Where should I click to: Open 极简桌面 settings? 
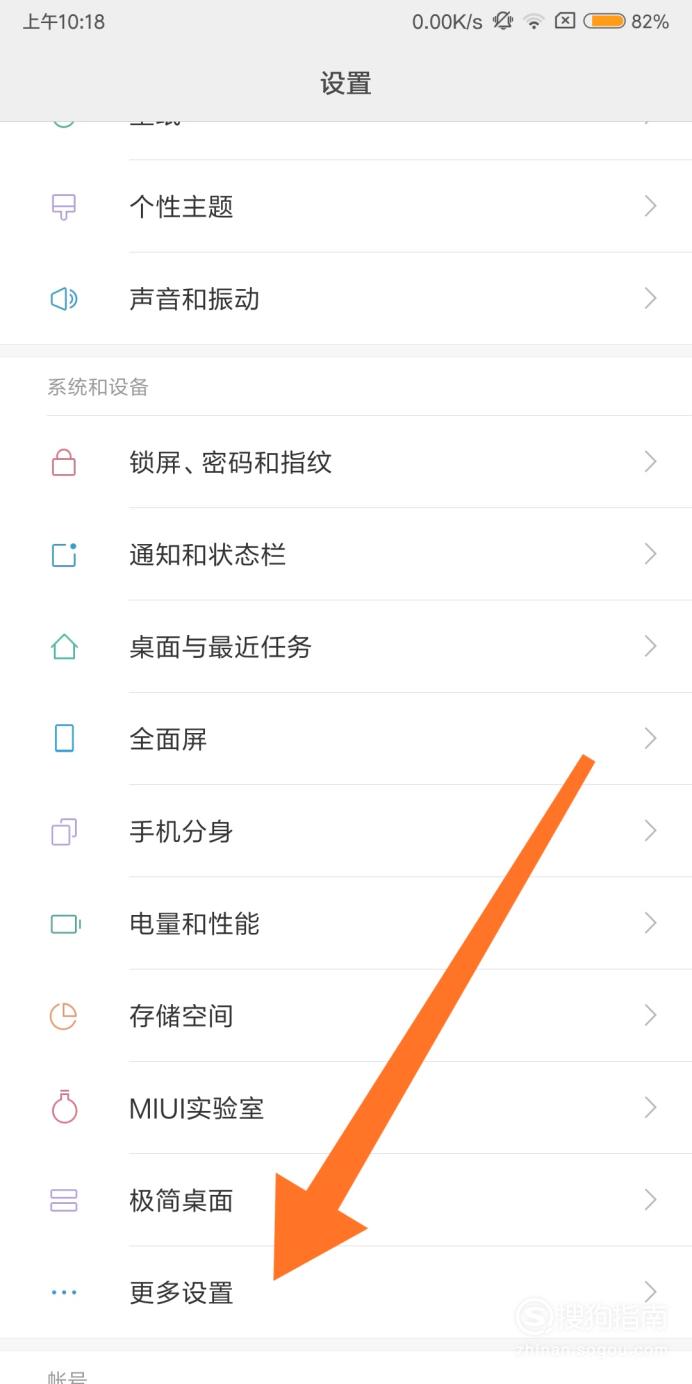coord(346,1199)
